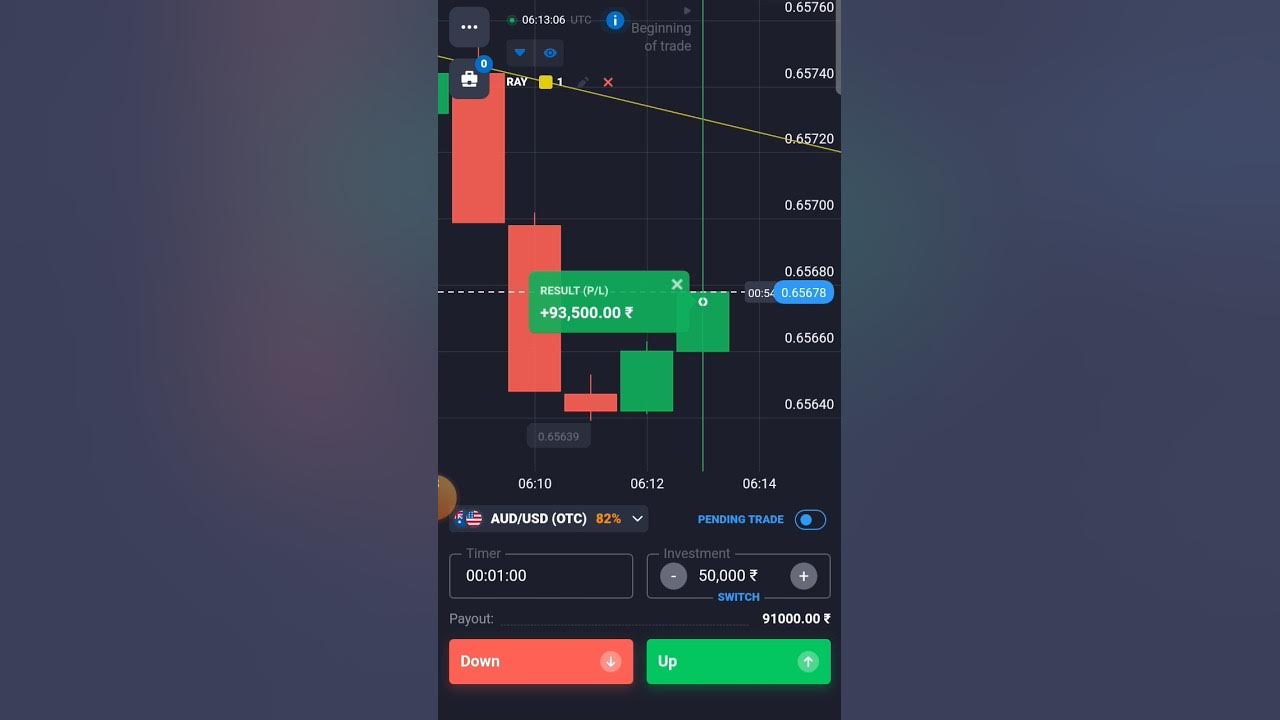Viewport: 1280px width, 720px height.
Task: Change the RAY line yellow color swatch
Action: (546, 82)
